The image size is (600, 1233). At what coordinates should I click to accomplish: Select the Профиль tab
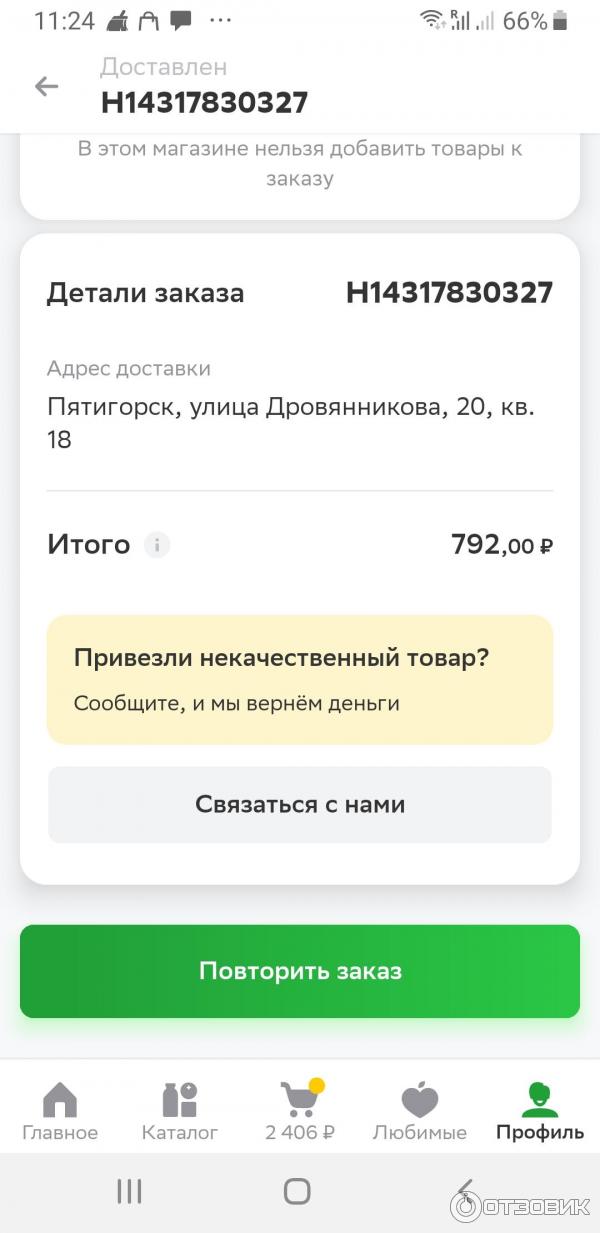(x=540, y=1111)
